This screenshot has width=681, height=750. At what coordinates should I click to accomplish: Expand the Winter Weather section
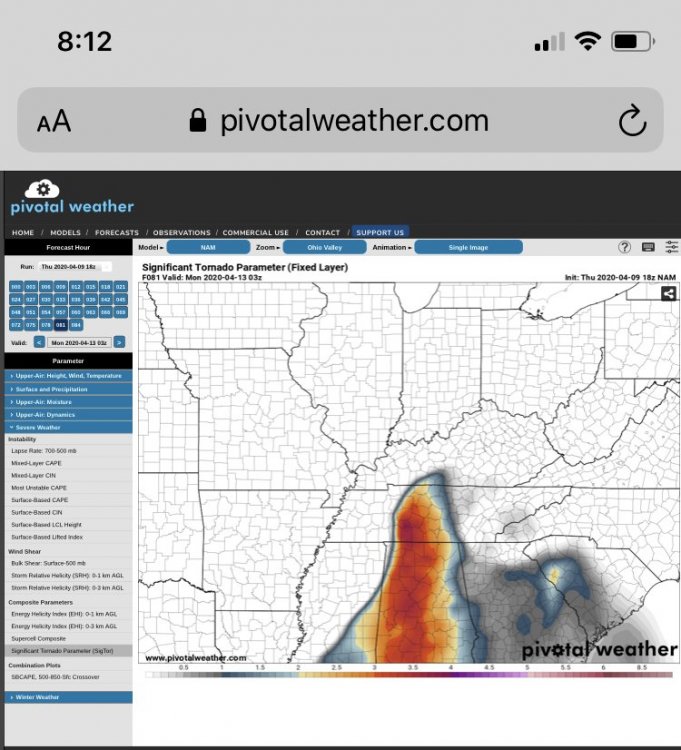tap(68, 697)
